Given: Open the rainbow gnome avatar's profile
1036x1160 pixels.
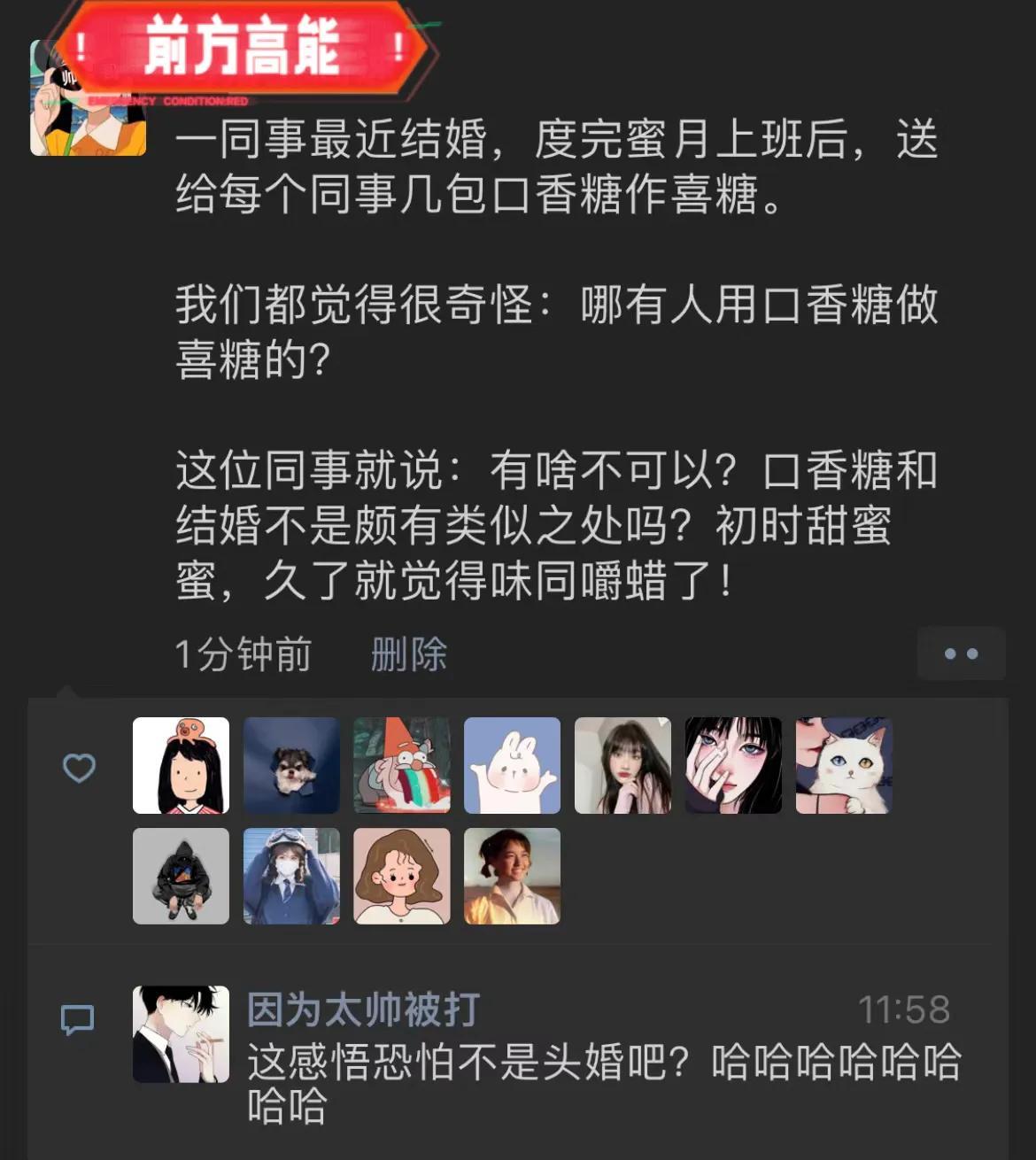Looking at the screenshot, I should pos(402,766).
